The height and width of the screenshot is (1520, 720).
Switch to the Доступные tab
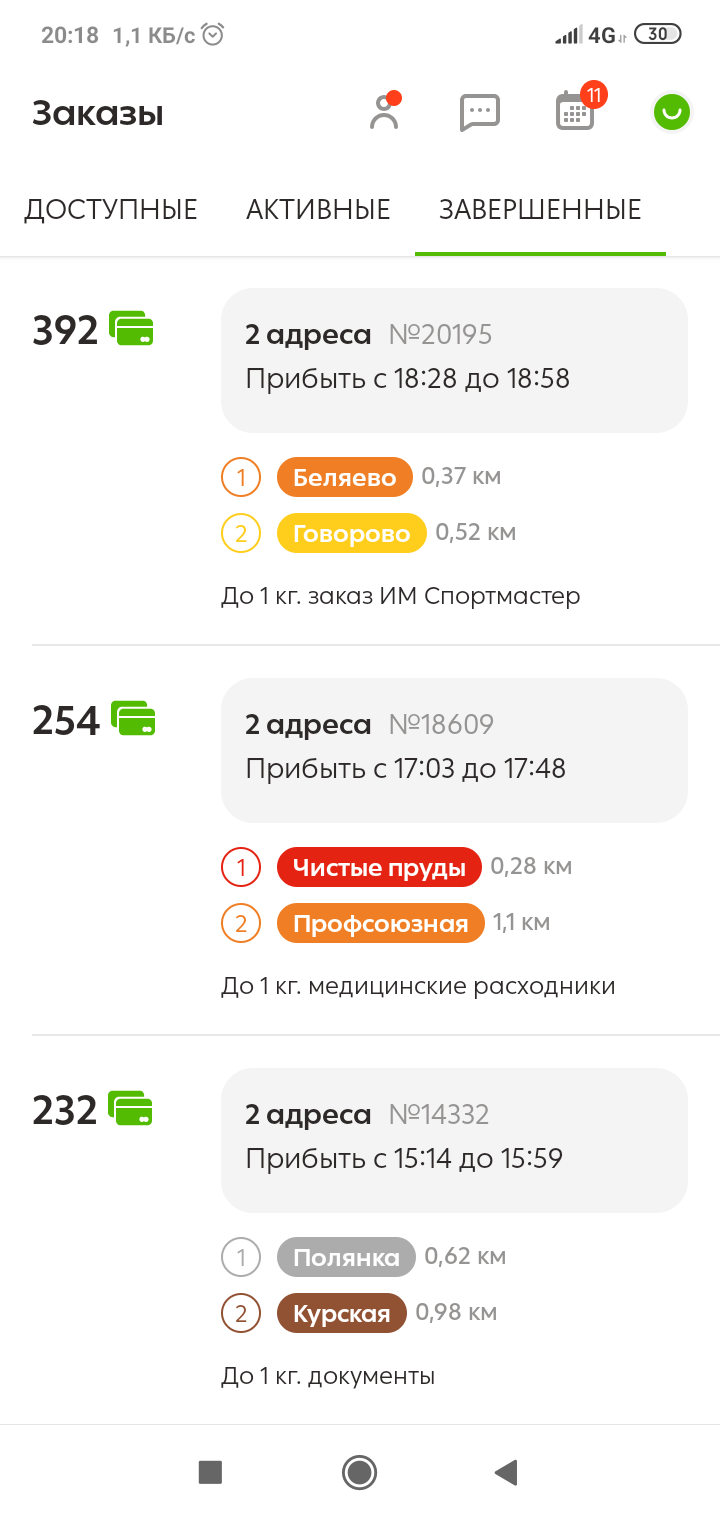click(x=111, y=210)
